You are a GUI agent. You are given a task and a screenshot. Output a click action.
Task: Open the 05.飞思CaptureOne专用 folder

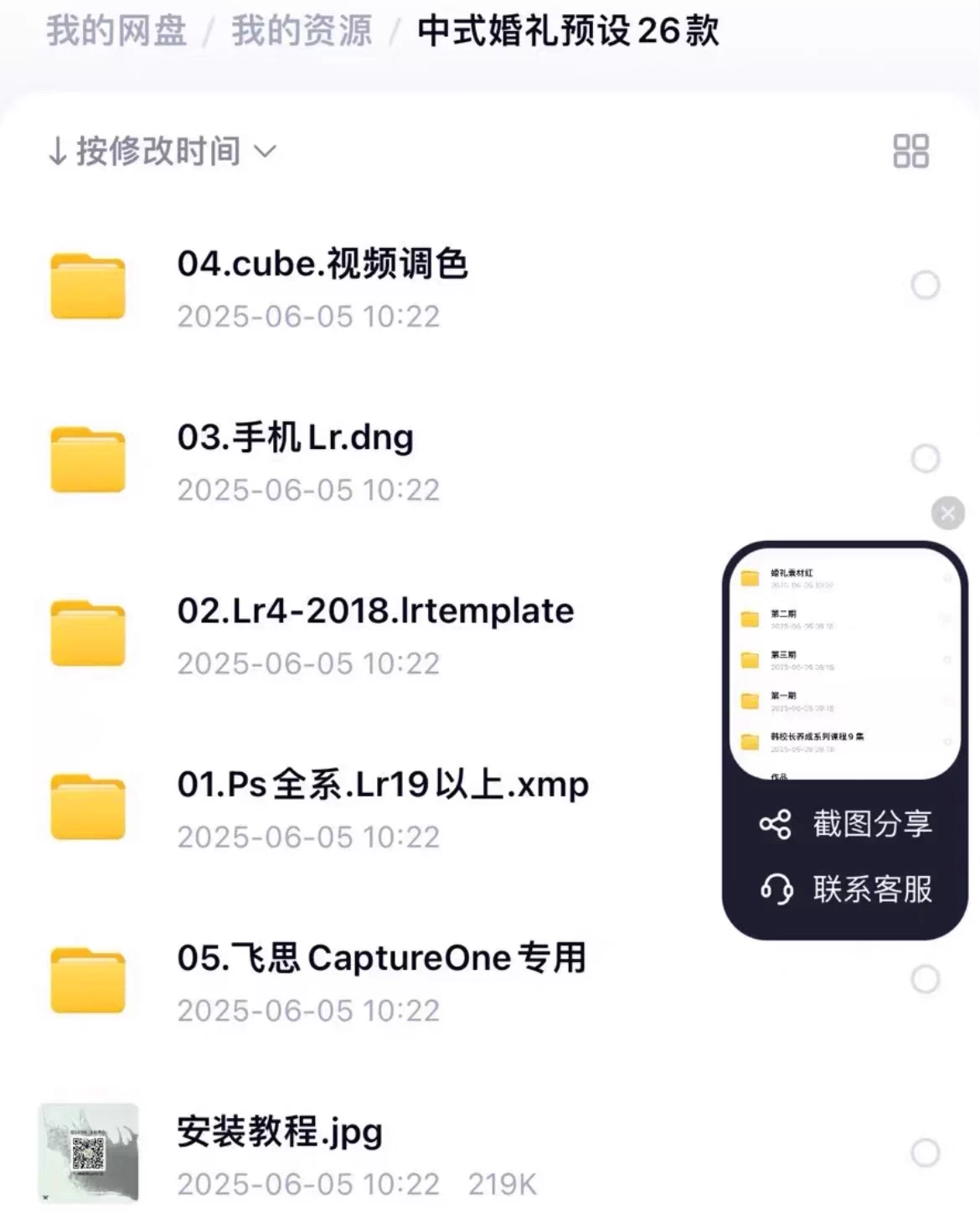(381, 959)
